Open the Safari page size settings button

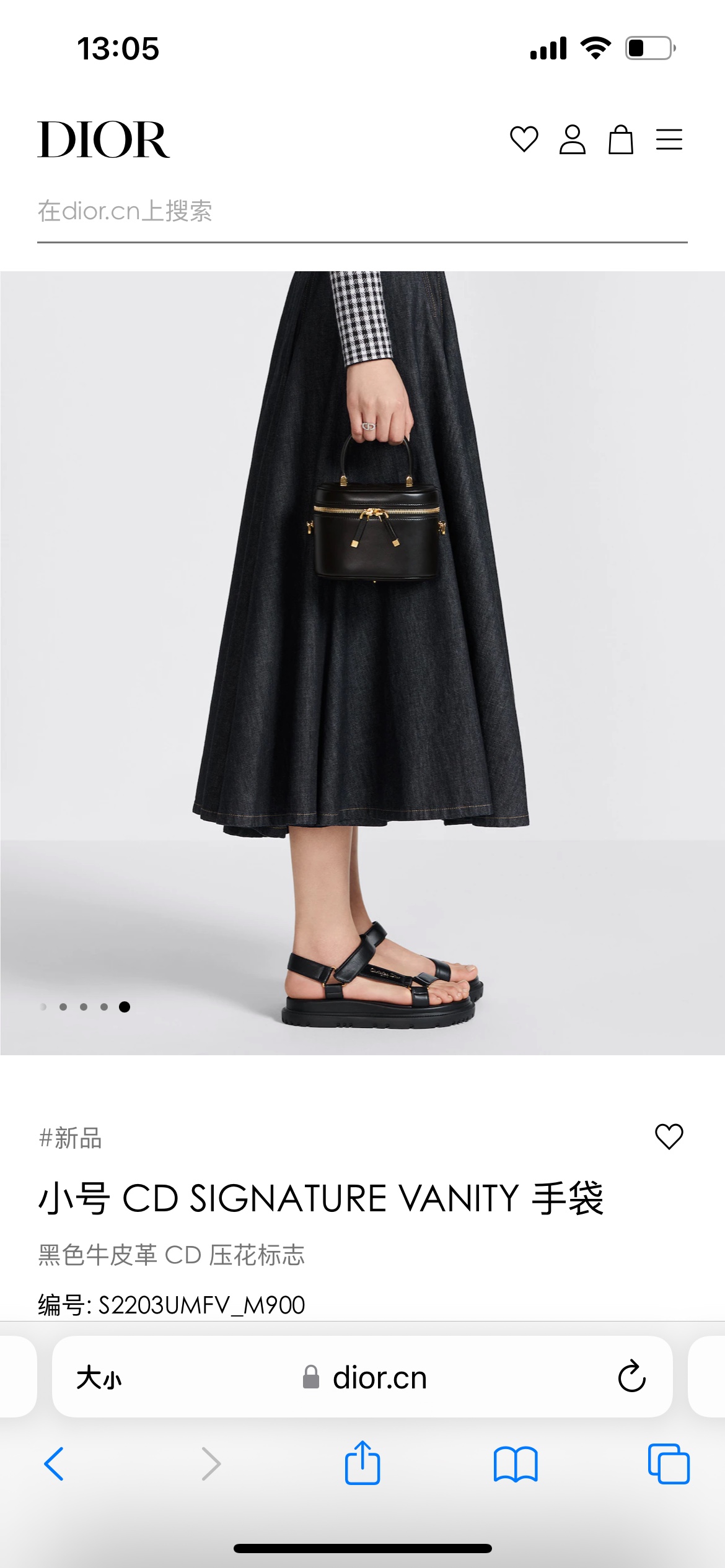pyautogui.click(x=99, y=1378)
